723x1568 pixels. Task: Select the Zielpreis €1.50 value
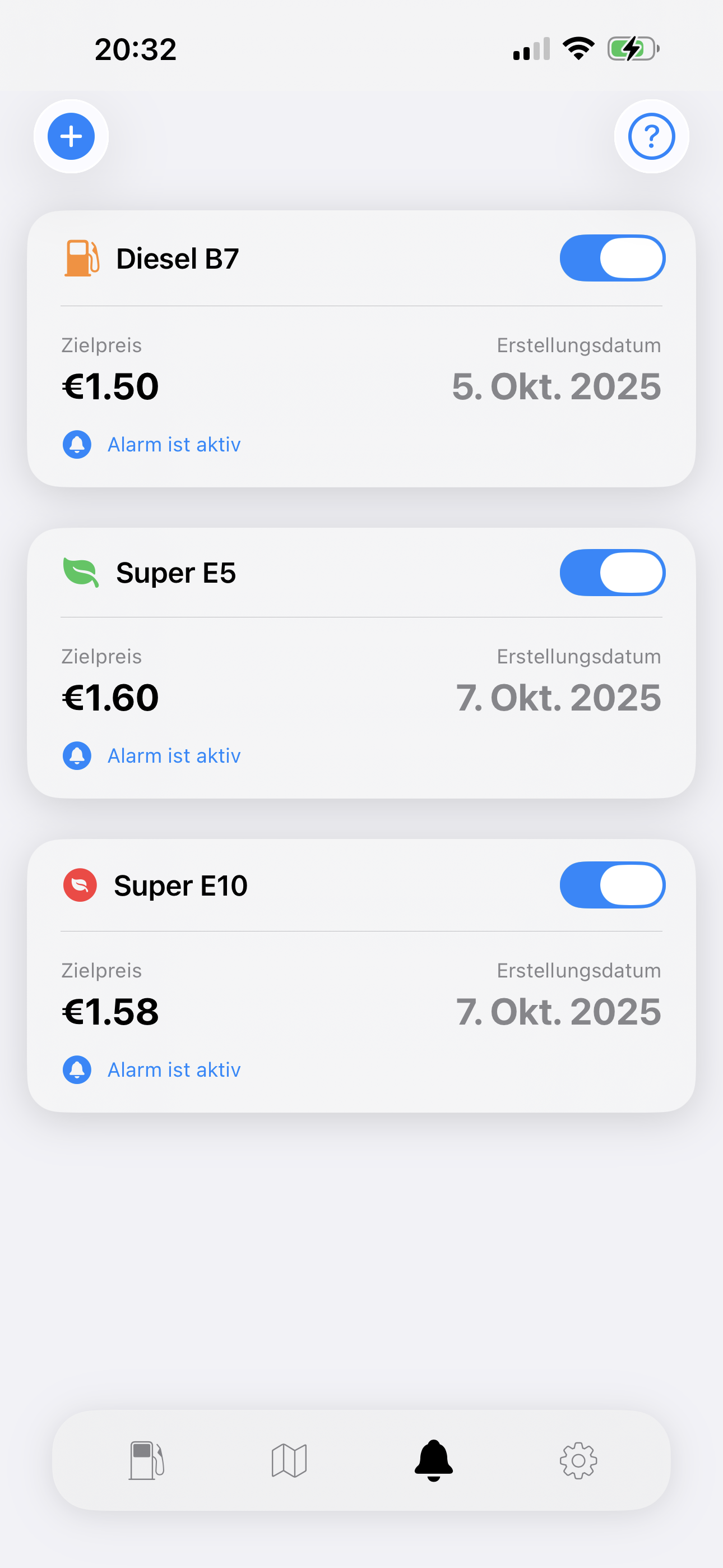pos(110,386)
